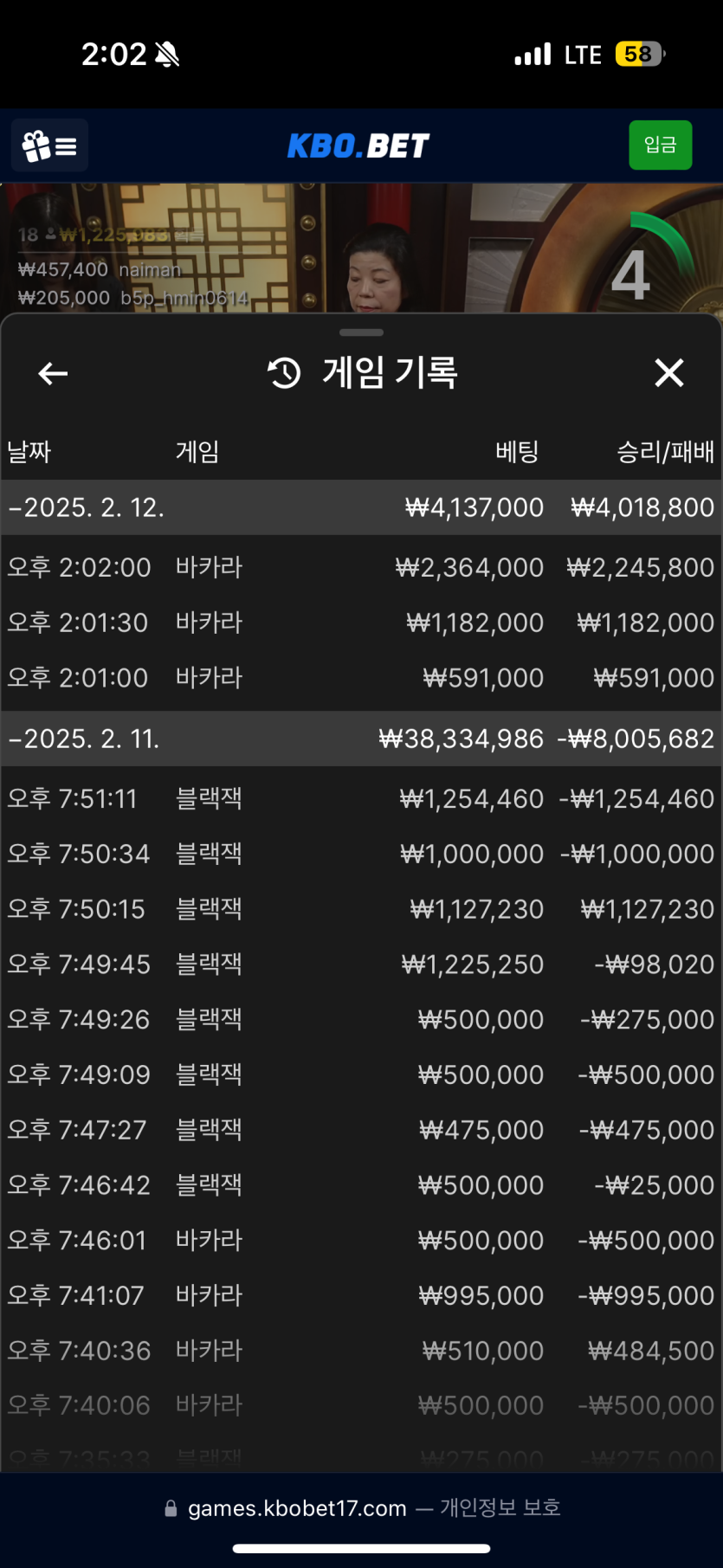Open the 오후 2:01:30 바카라 record
723x1568 pixels.
tap(361, 623)
